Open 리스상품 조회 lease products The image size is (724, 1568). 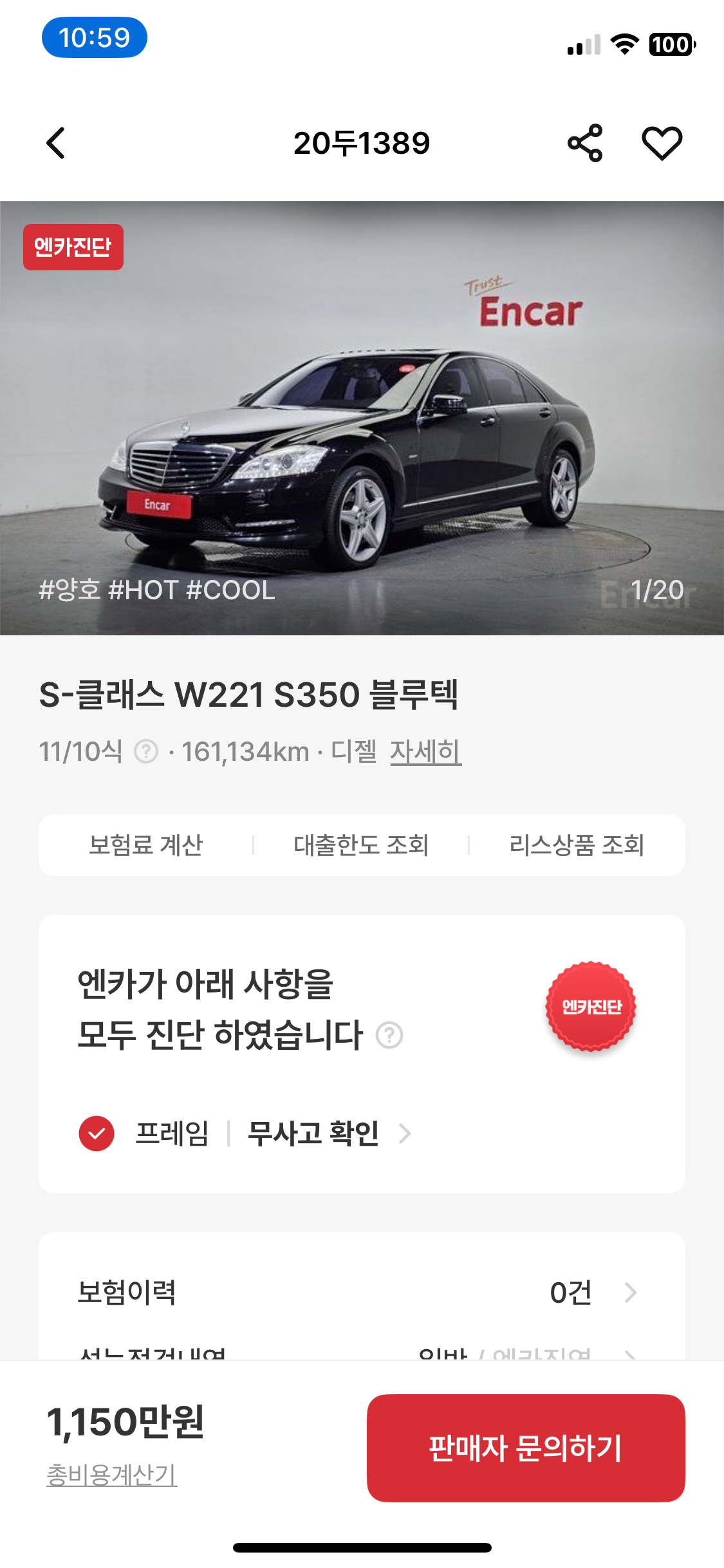coord(577,845)
